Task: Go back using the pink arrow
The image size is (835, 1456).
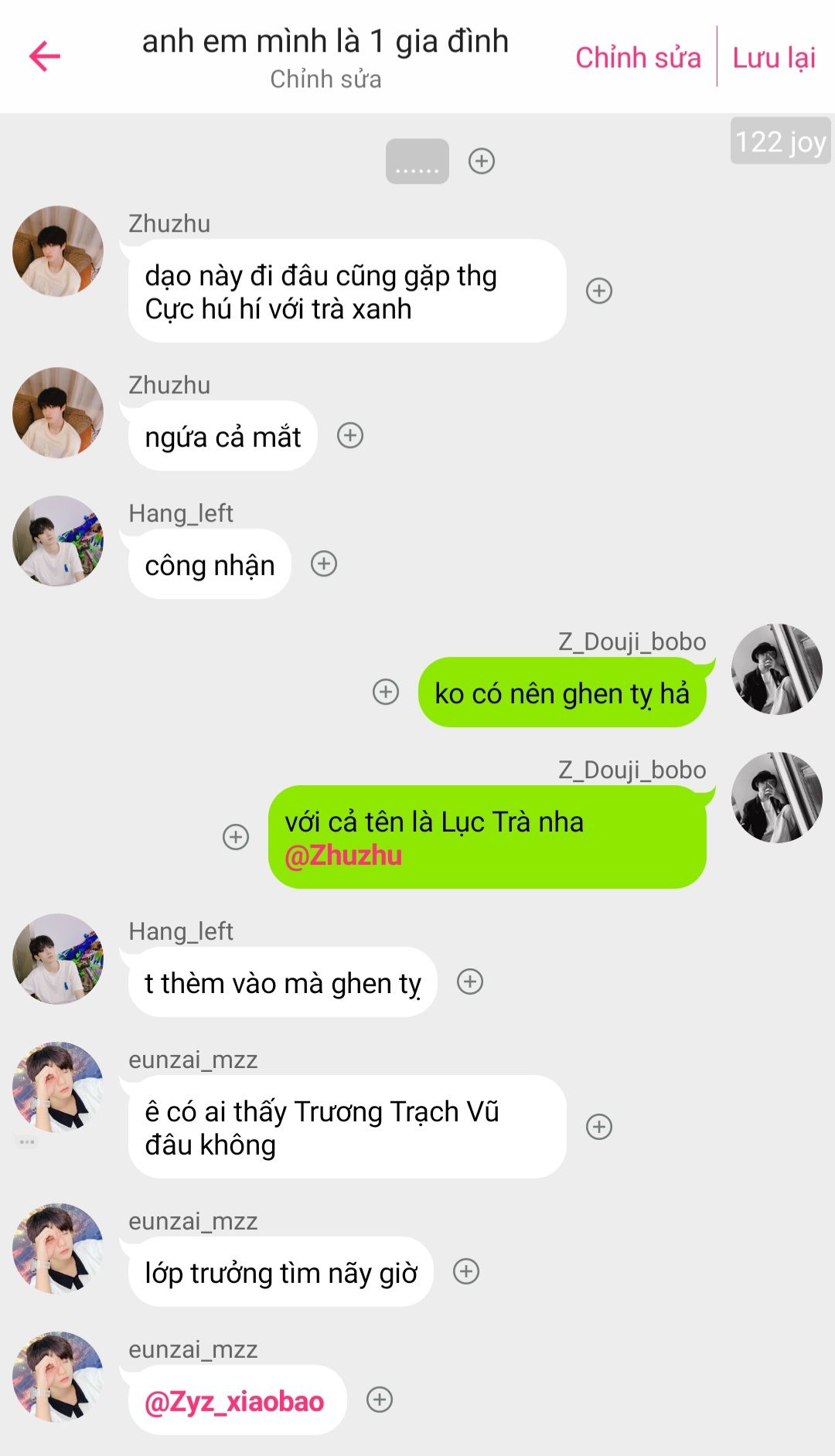Action: (45, 56)
